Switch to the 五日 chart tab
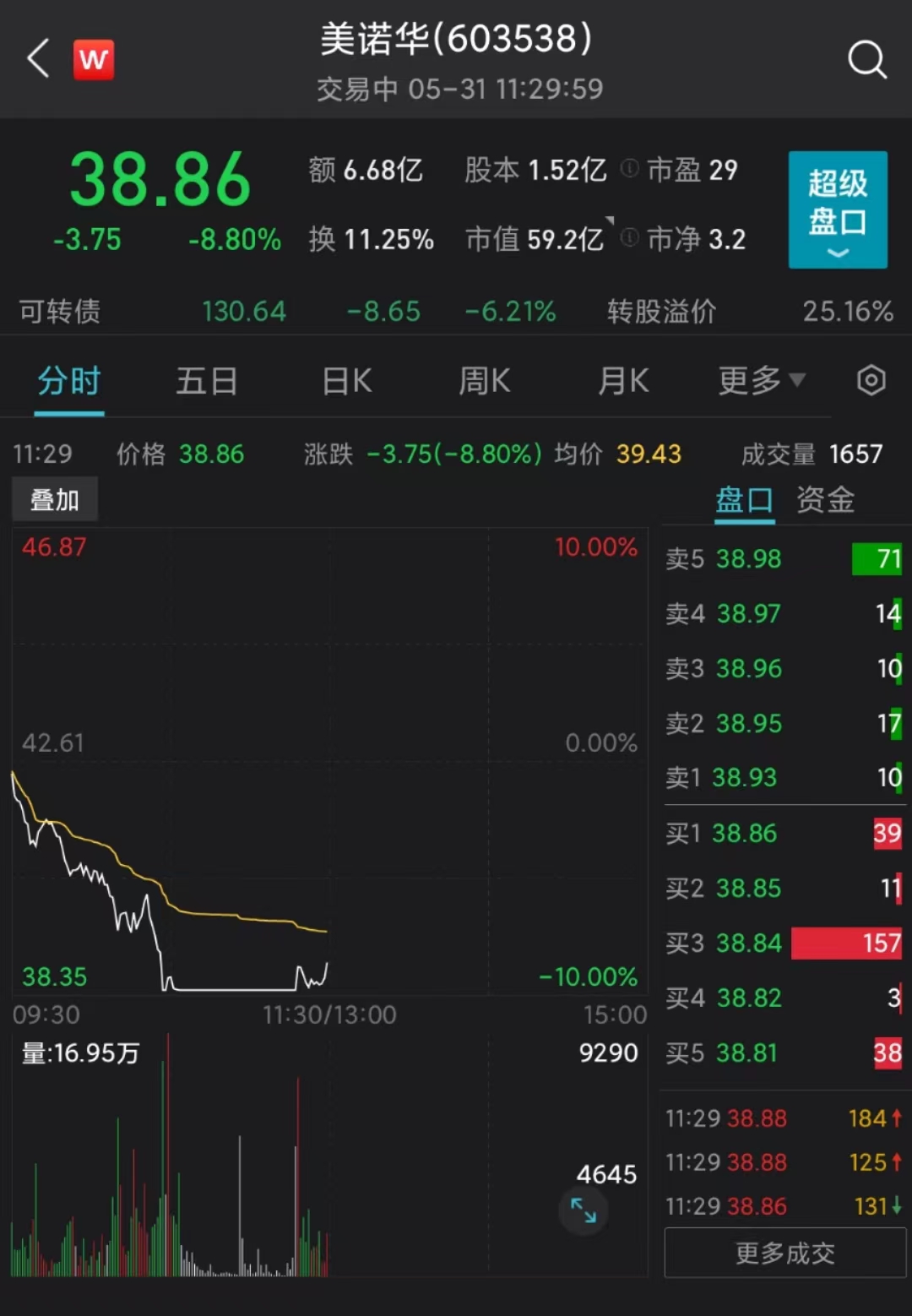 click(x=206, y=381)
